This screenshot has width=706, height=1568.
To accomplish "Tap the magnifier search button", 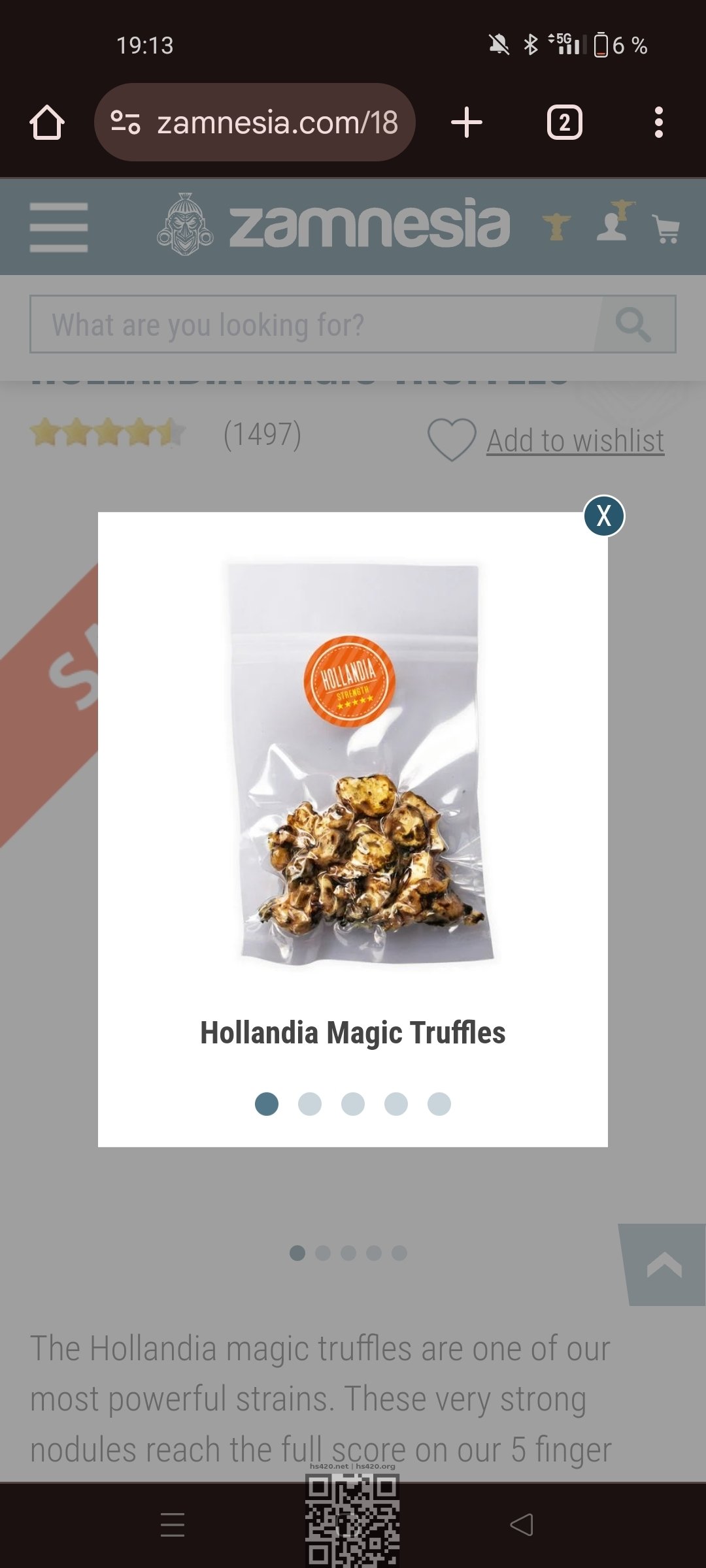I will point(634,325).
